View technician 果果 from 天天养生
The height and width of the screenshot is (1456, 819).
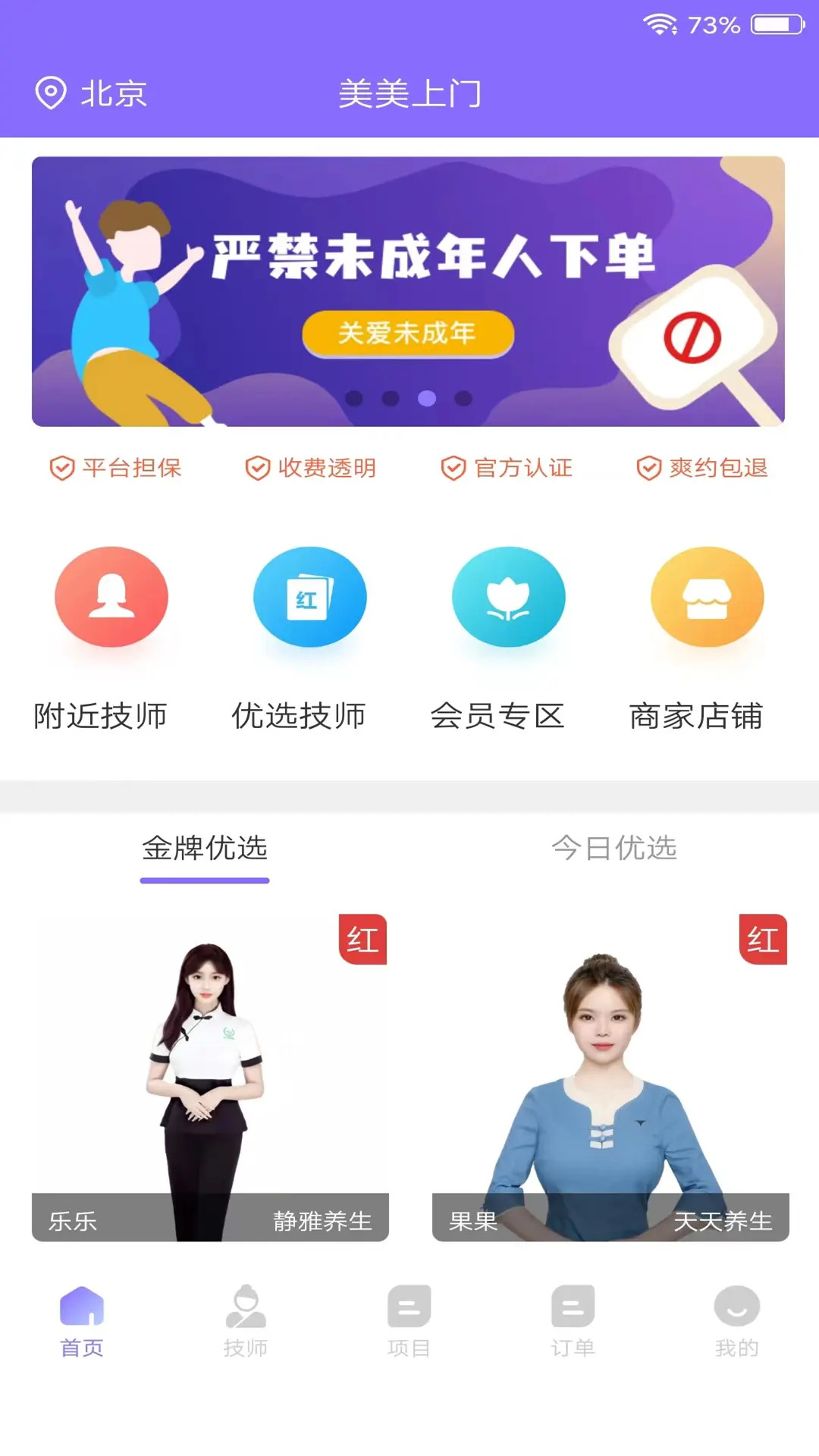(610, 1077)
